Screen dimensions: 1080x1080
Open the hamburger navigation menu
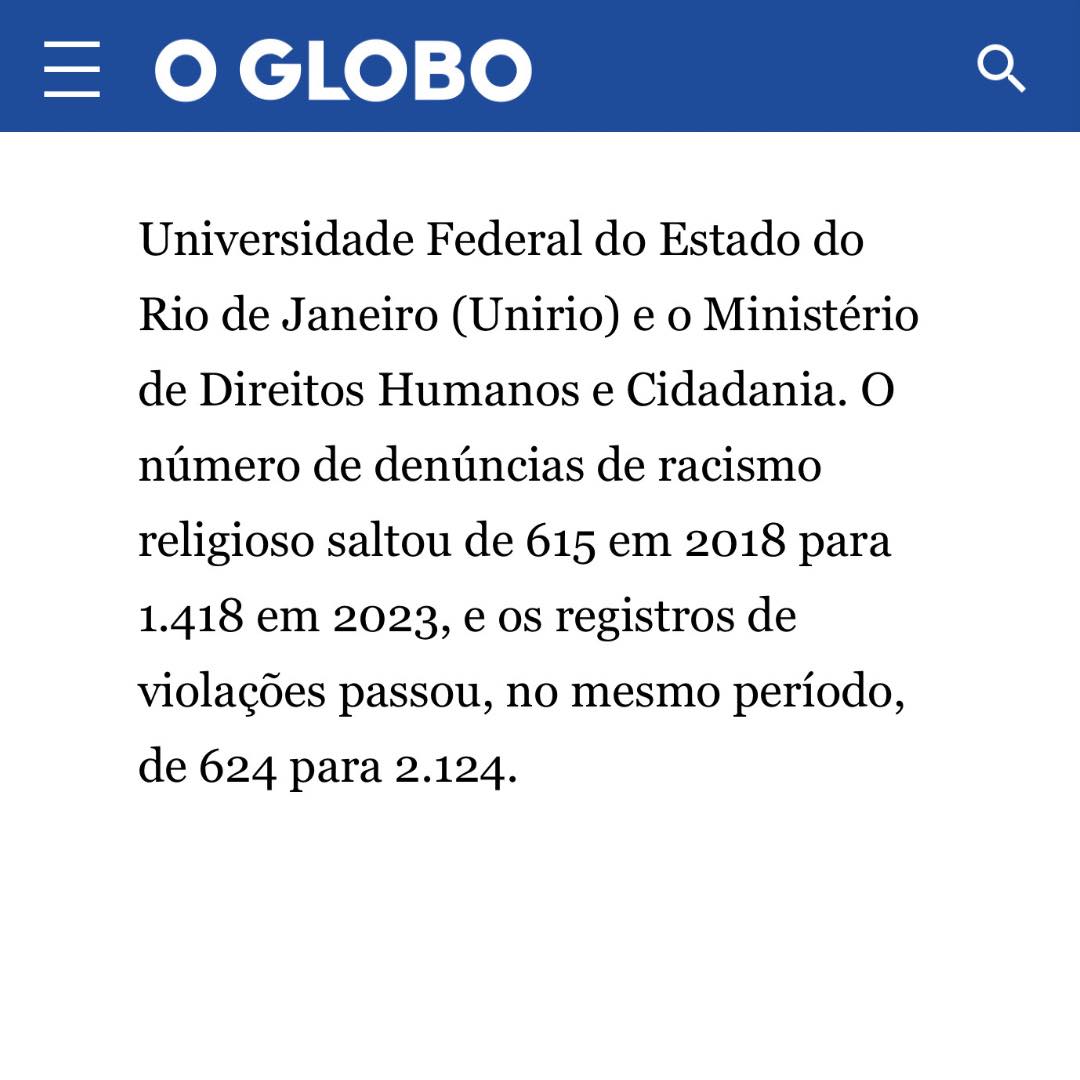click(72, 69)
